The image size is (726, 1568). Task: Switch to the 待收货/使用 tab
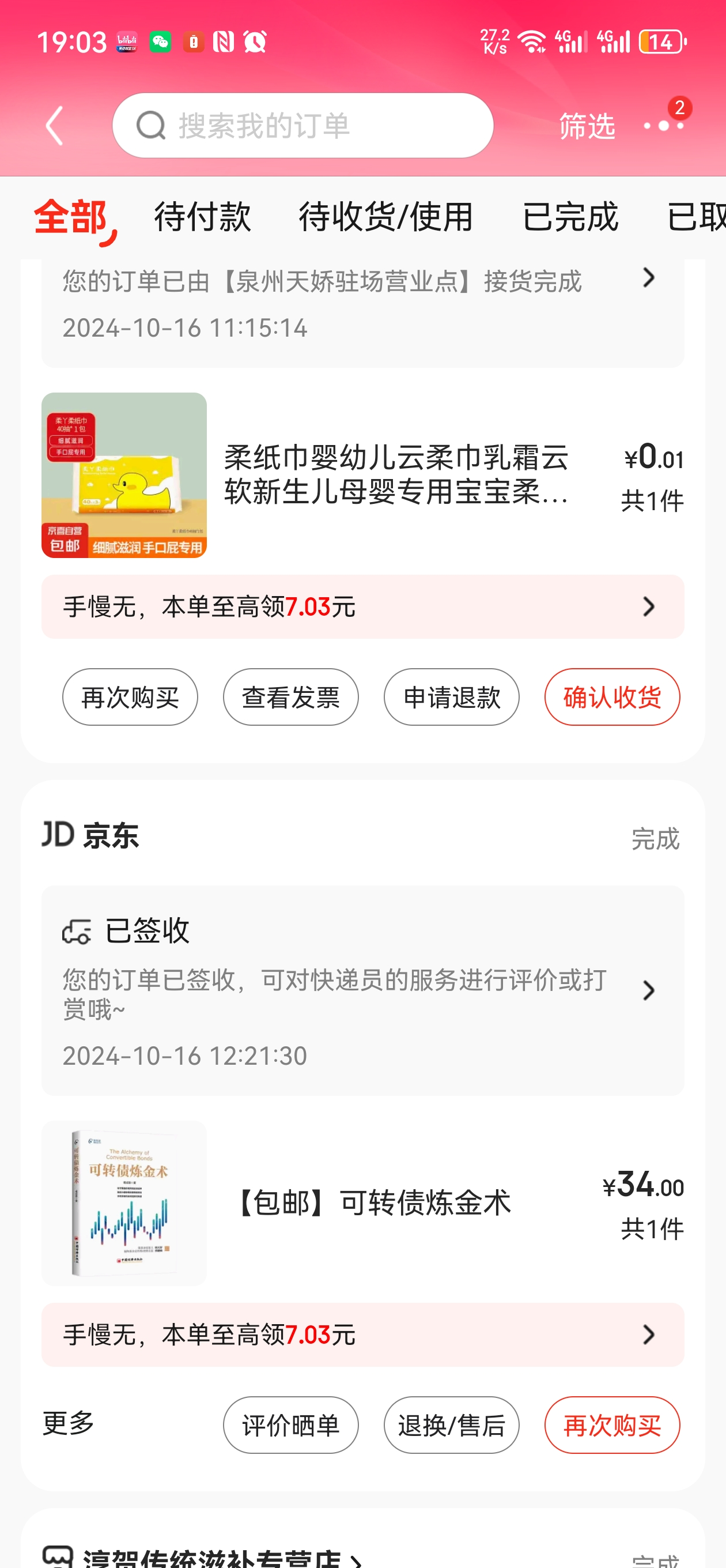386,217
